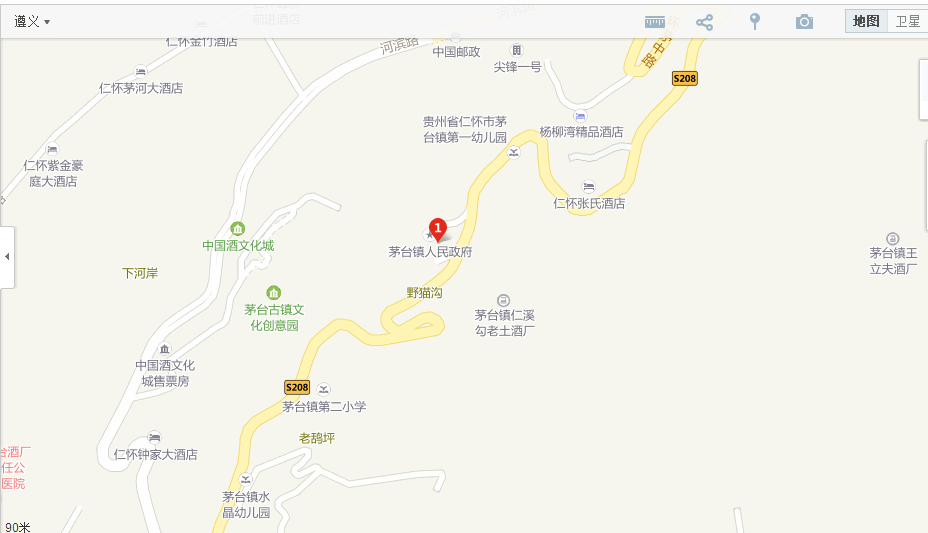Select 茅台镇第二小学 school marker
Screen dimensions: 928x533
(x=323, y=389)
